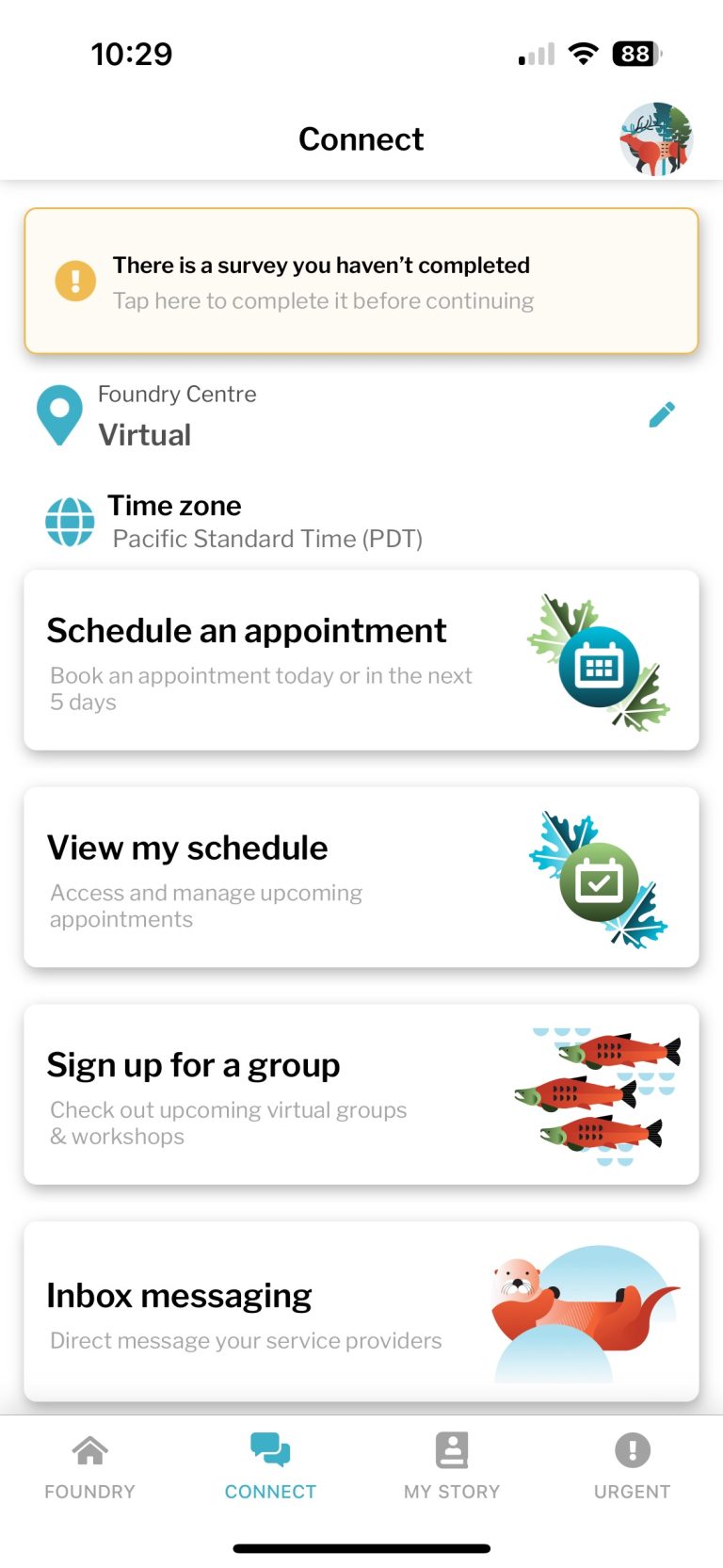Open the profile avatar in the header
Viewport: 723px width, 1568px height.
656,139
